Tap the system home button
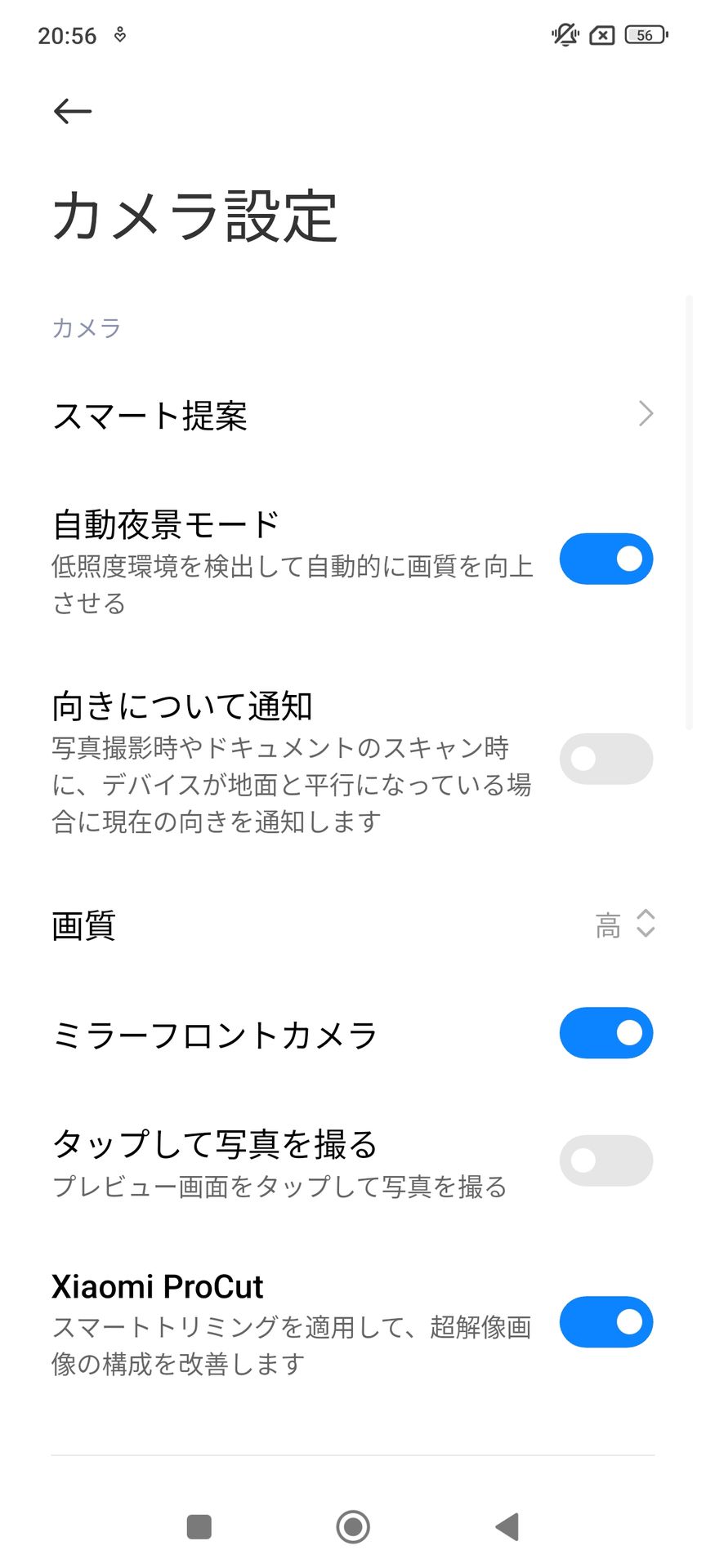This screenshot has height=1568, width=706. pyautogui.click(x=353, y=1526)
